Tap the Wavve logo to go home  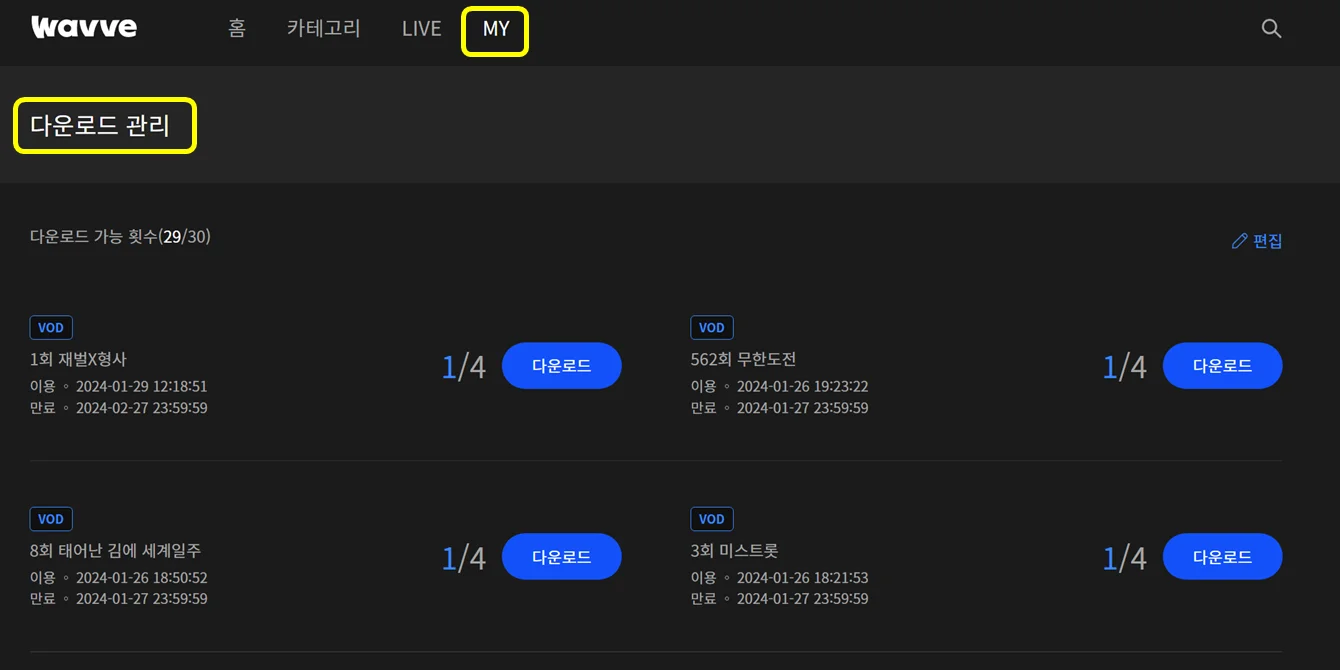[x=84, y=27]
